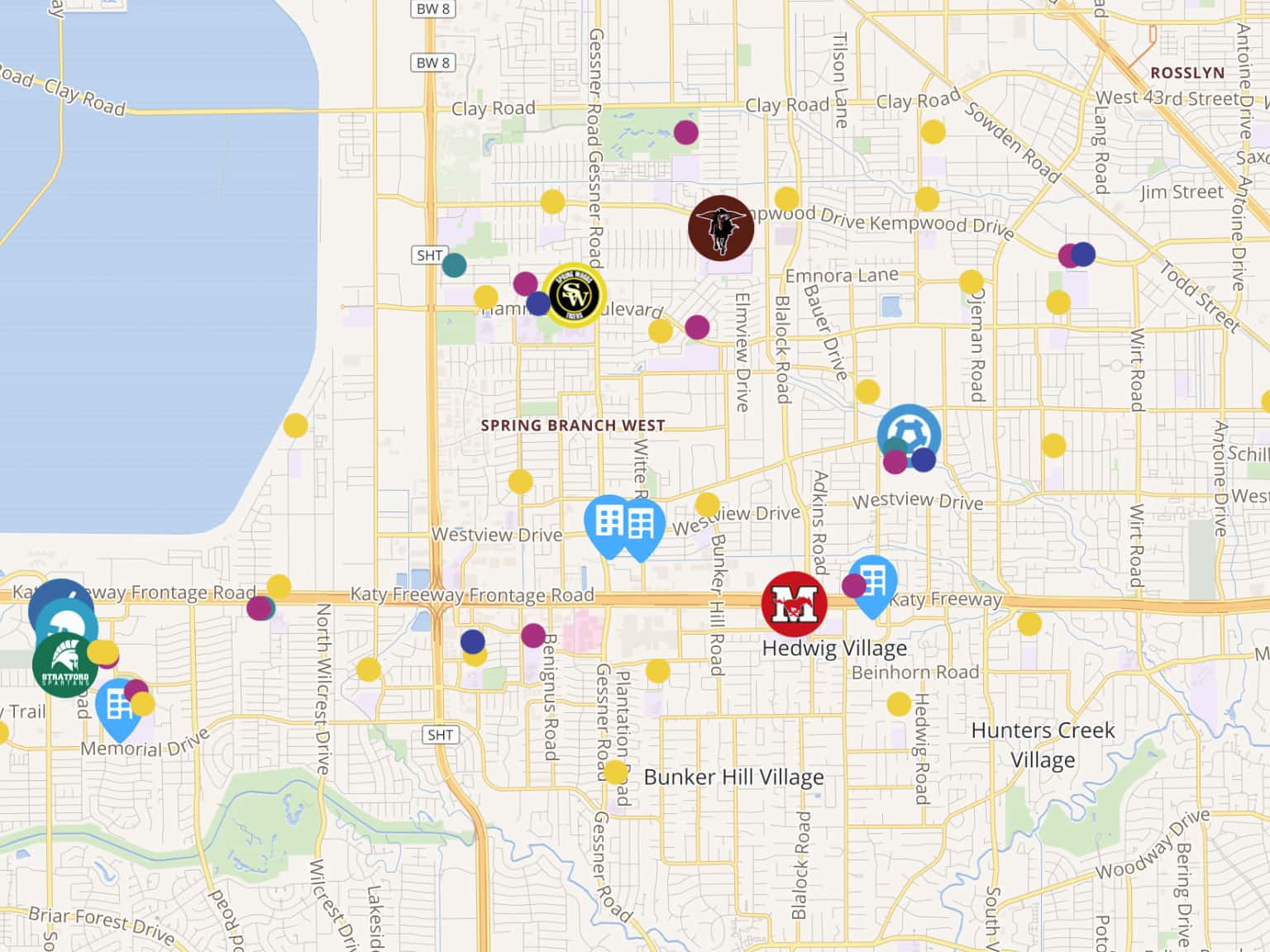Viewport: 1270px width, 952px height.
Task: Tap the building pin above Memorial Drive
Action: click(118, 707)
